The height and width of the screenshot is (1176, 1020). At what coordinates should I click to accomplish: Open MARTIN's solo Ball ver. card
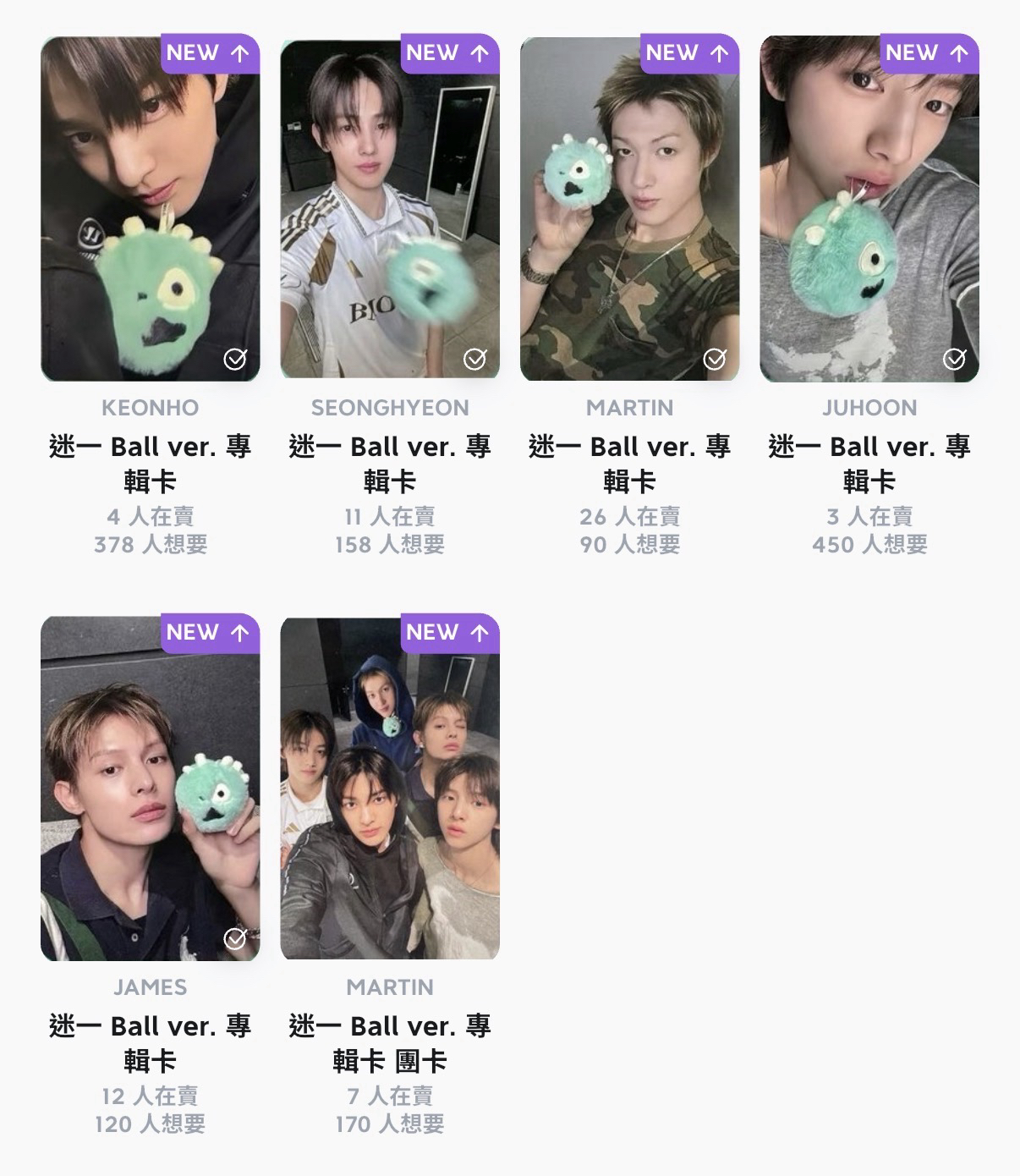pyautogui.click(x=629, y=207)
